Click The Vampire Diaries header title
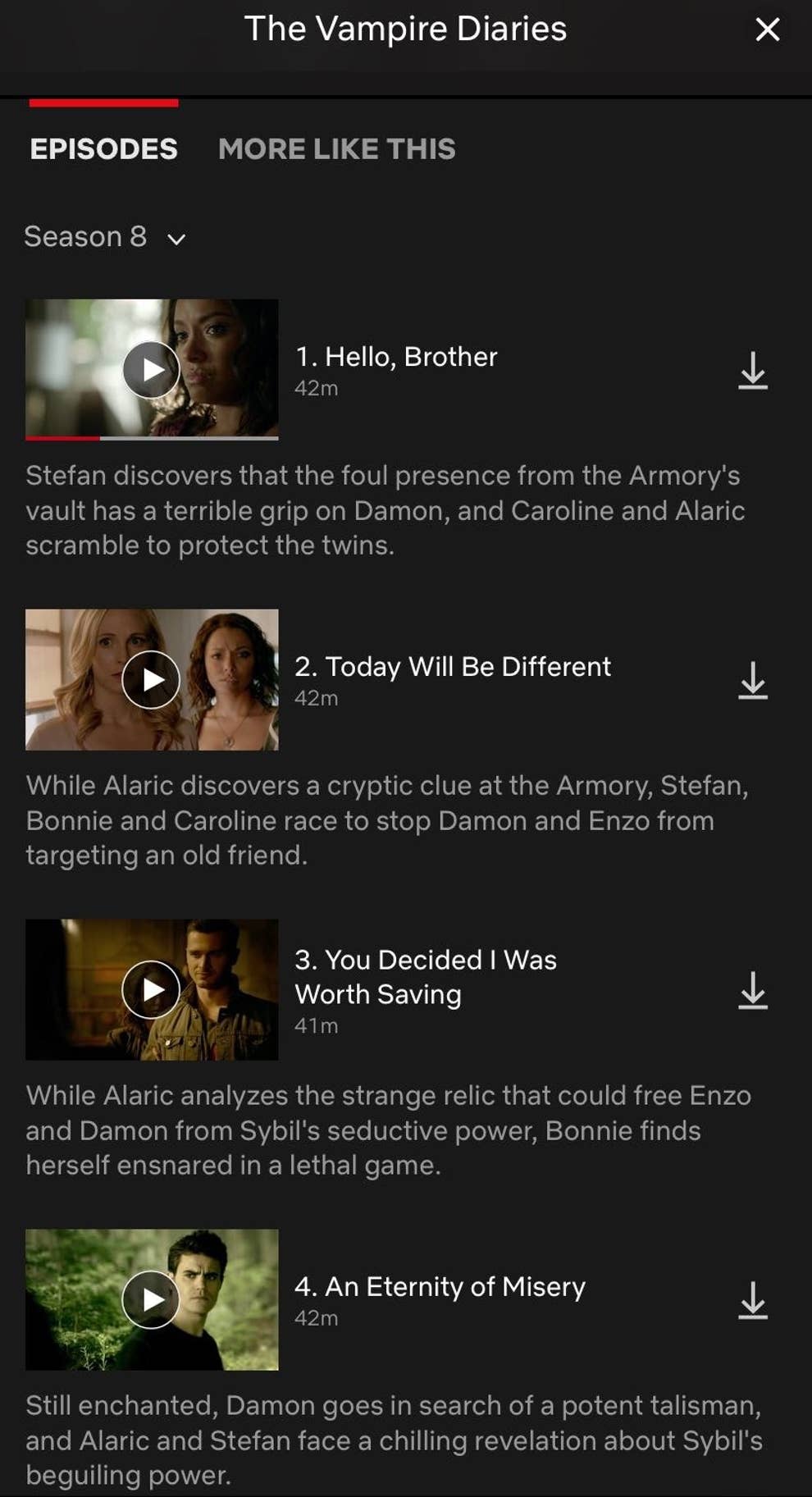The image size is (812, 1497). click(x=406, y=29)
